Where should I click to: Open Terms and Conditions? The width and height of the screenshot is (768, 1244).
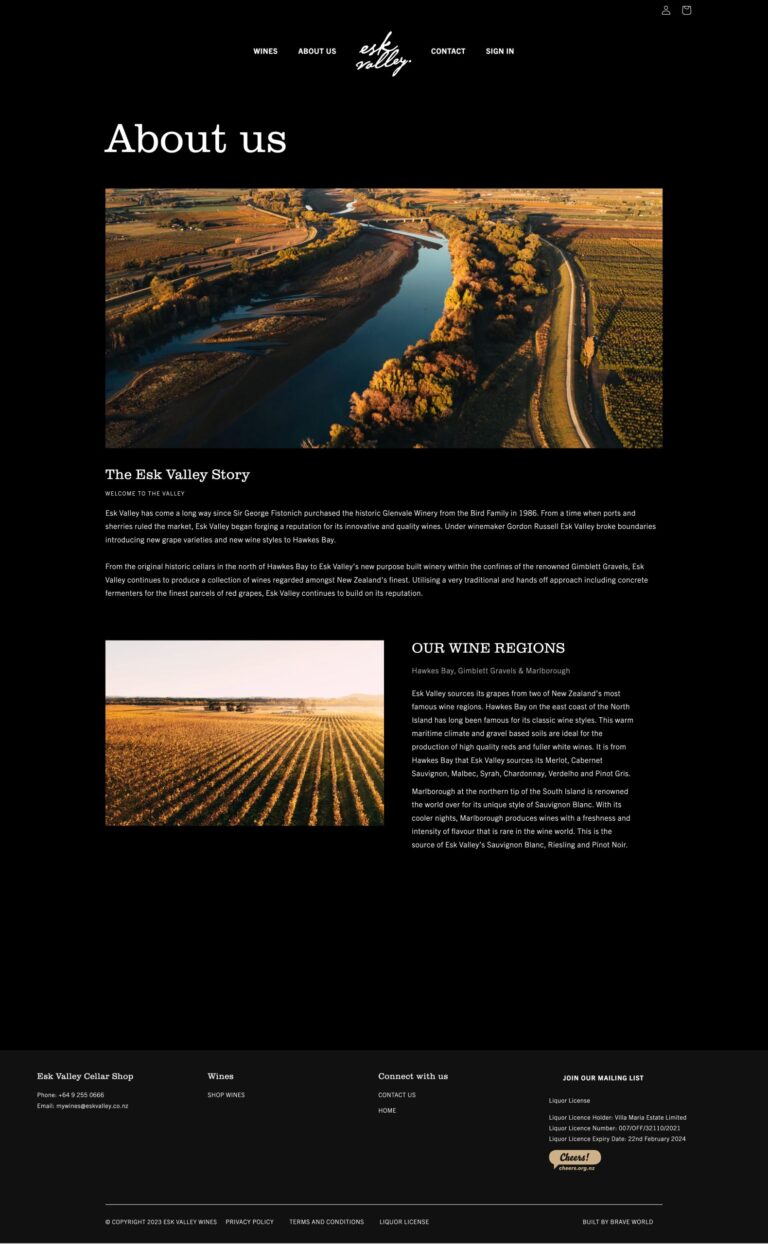326,1222
